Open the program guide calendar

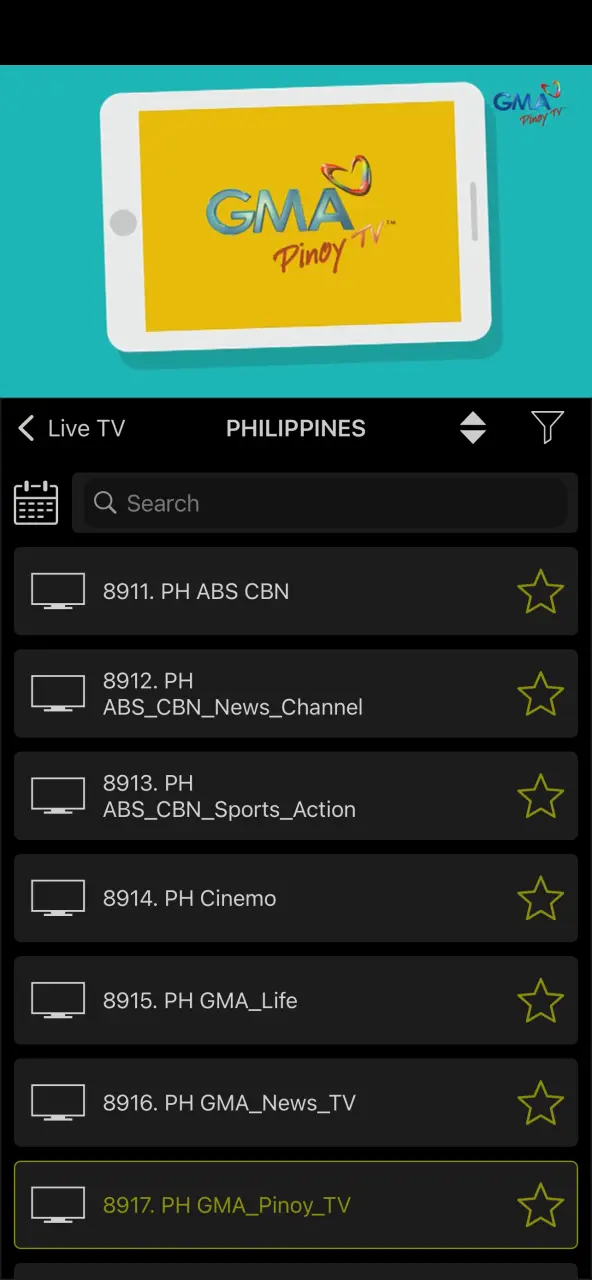pyautogui.click(x=36, y=502)
